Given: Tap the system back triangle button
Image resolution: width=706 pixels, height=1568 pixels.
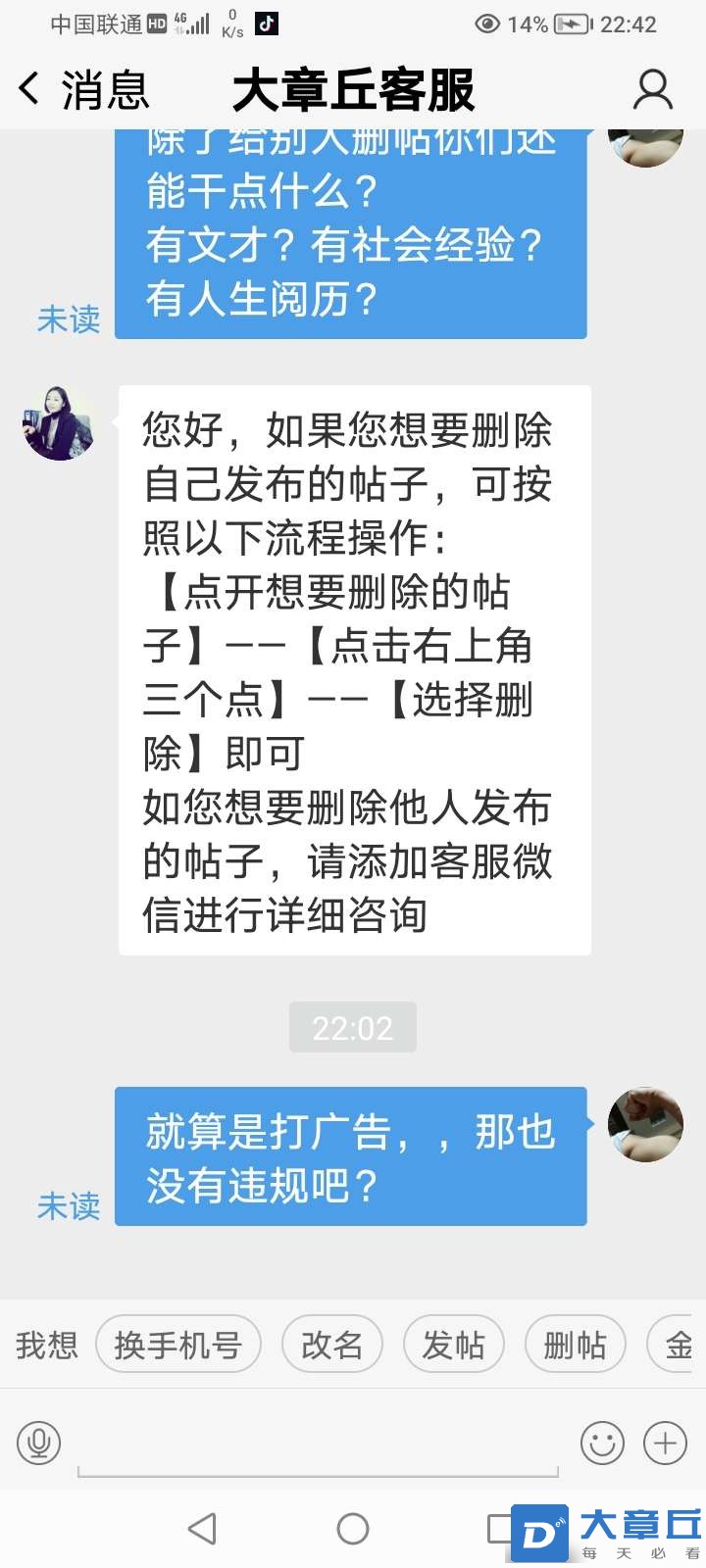Looking at the screenshot, I should coord(202,1529).
